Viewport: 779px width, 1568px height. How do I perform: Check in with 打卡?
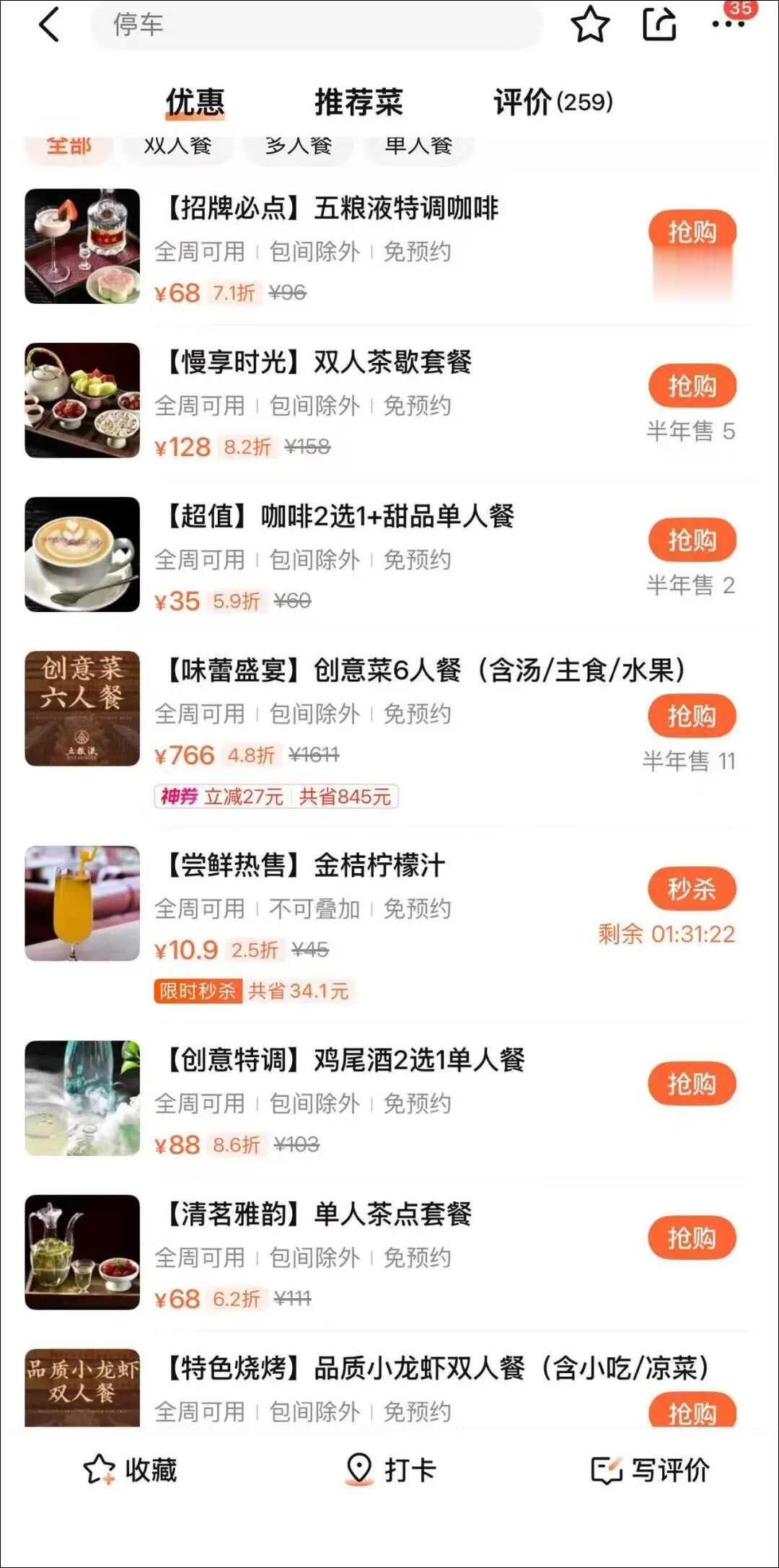(x=390, y=1469)
